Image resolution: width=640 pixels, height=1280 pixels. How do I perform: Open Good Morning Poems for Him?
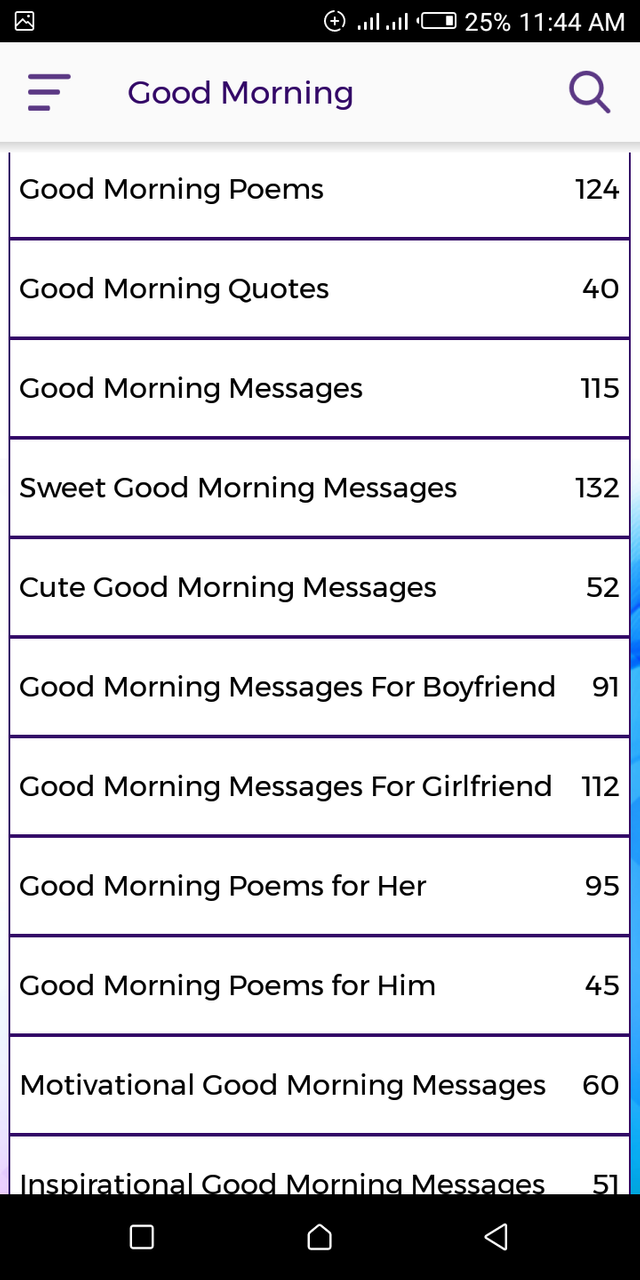coord(320,985)
